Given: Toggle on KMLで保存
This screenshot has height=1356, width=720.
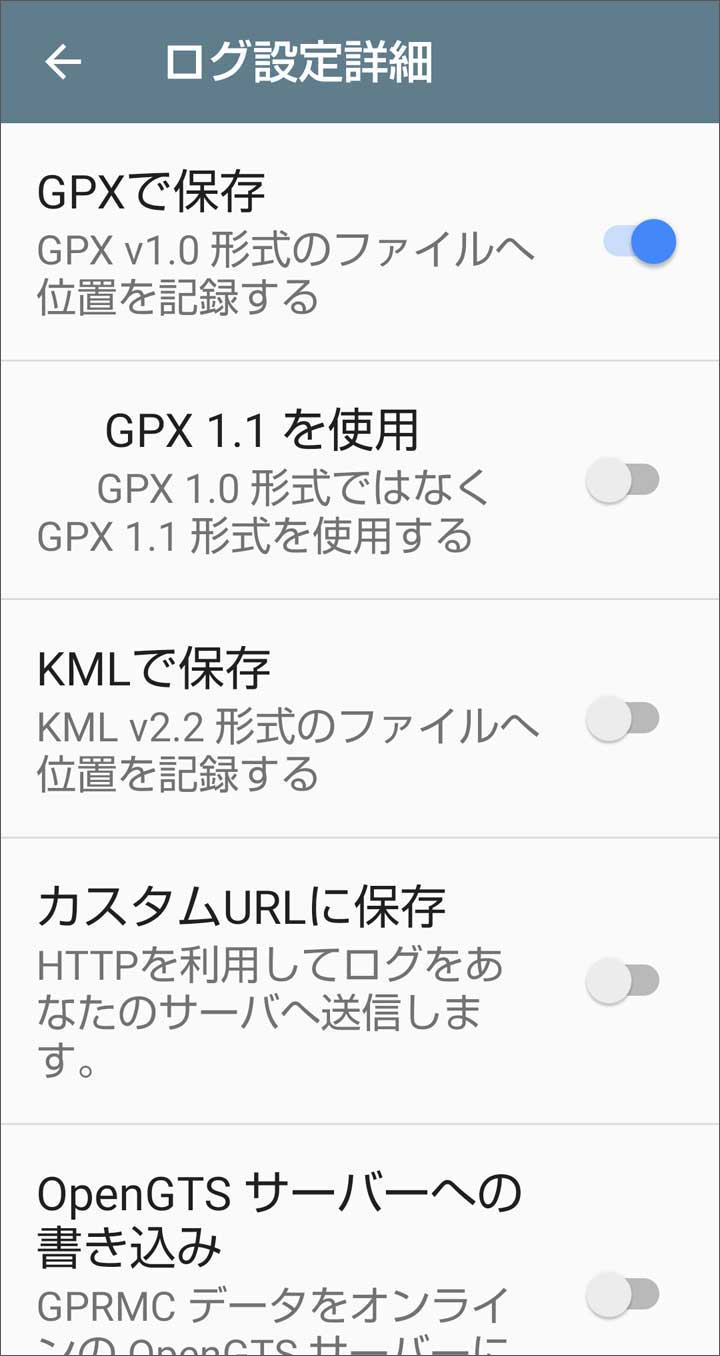Looking at the screenshot, I should click(x=622, y=719).
